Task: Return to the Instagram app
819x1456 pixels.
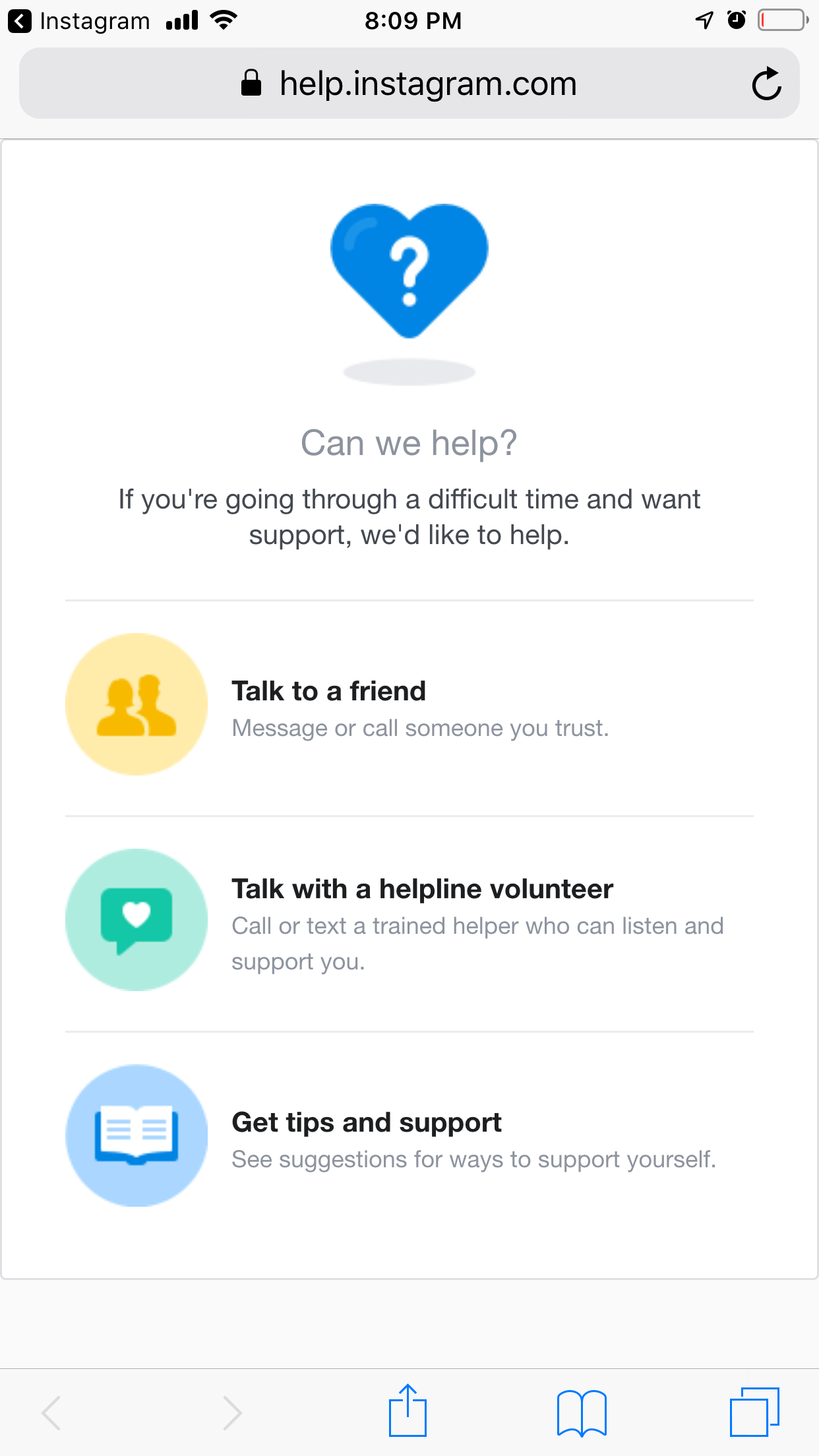Action: 78,21
